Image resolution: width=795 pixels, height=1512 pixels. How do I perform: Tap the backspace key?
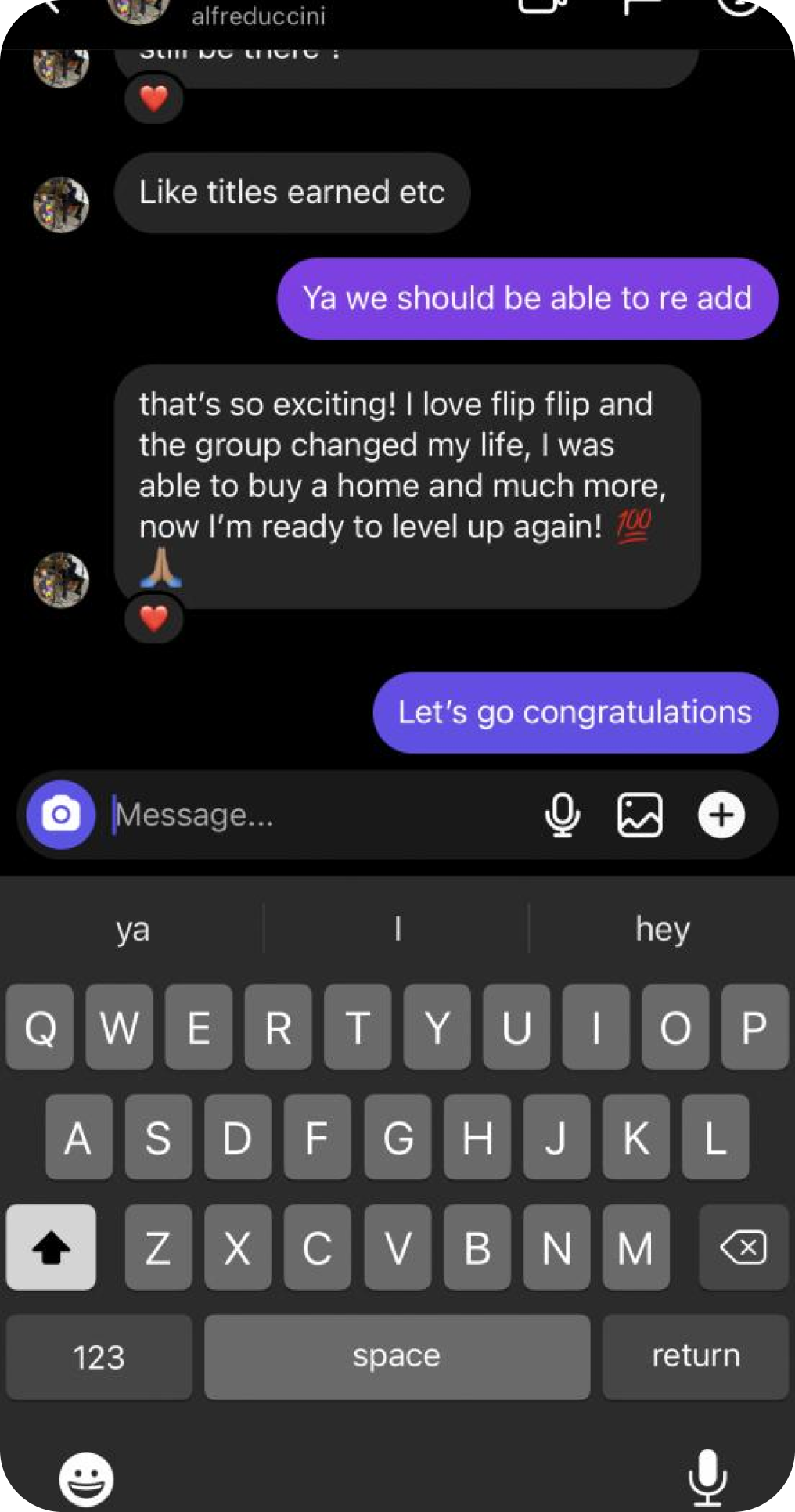(743, 1247)
